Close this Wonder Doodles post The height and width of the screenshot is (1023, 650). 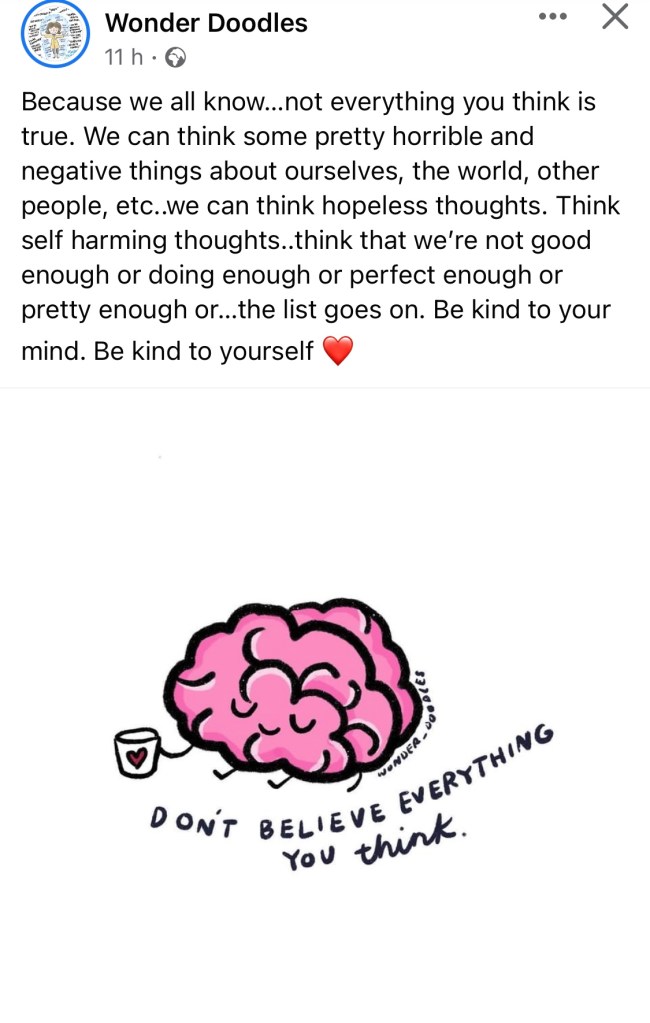614,16
